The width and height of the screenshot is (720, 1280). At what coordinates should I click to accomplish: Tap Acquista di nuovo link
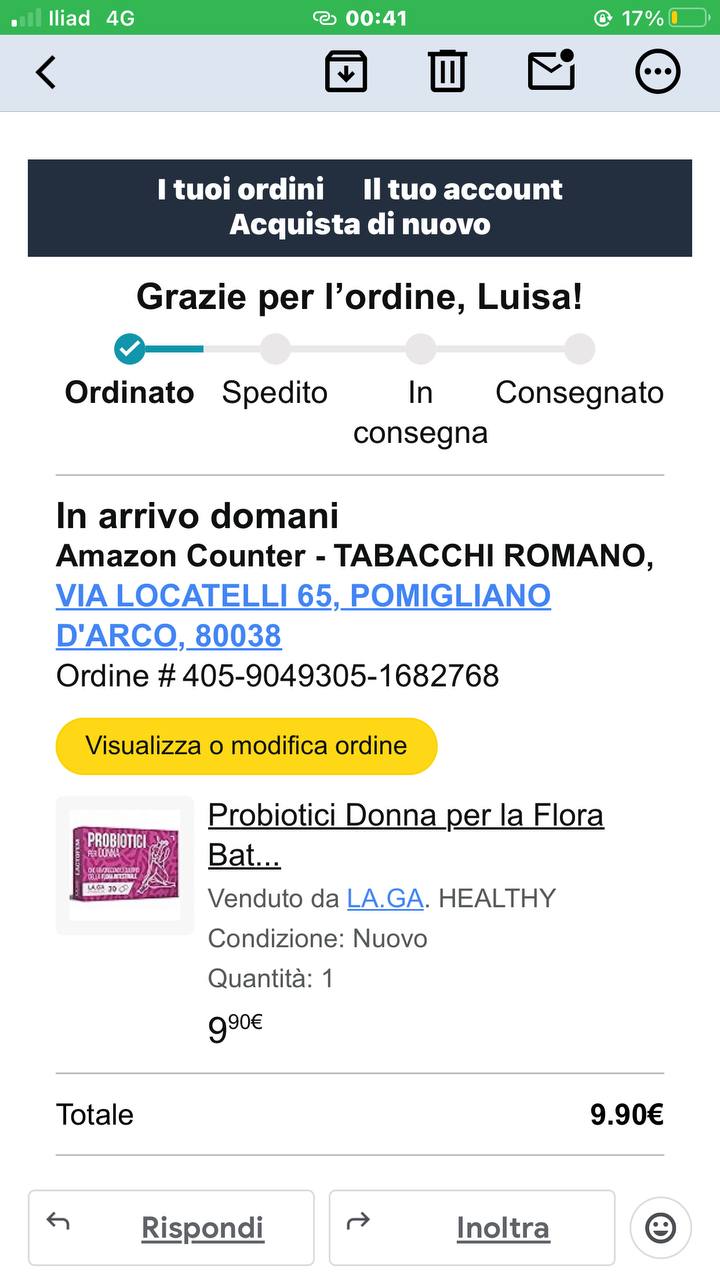[360, 224]
